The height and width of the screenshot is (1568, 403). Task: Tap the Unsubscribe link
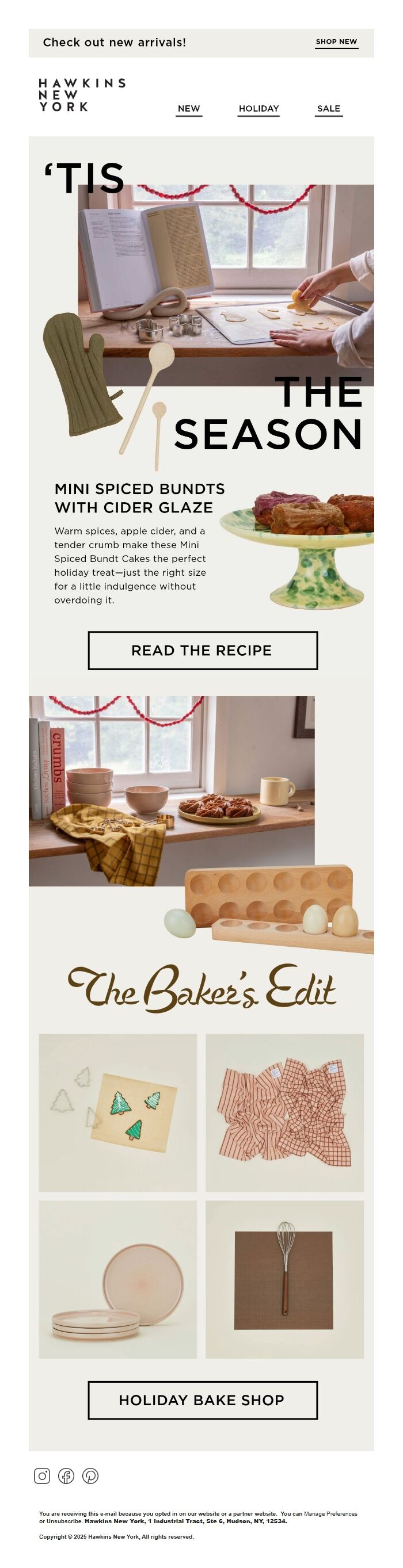[63, 1520]
